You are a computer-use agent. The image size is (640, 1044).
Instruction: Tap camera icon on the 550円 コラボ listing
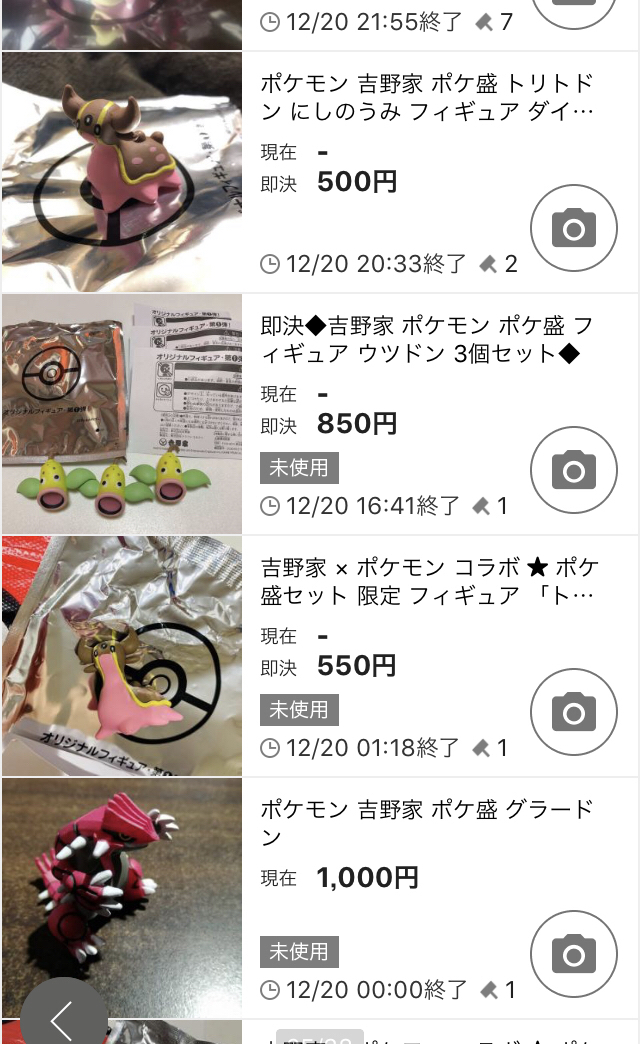(x=573, y=713)
